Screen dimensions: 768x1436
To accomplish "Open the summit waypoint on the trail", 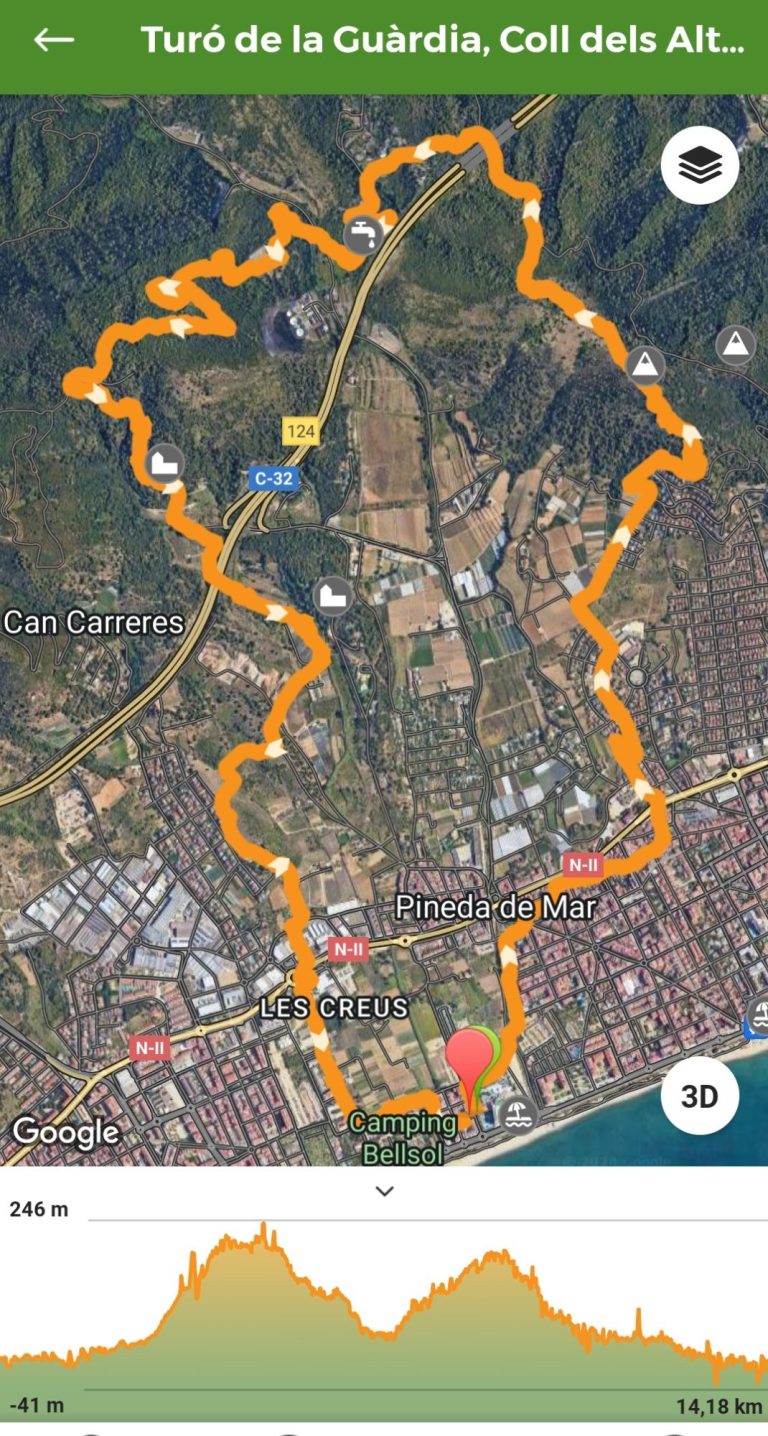I will [646, 364].
